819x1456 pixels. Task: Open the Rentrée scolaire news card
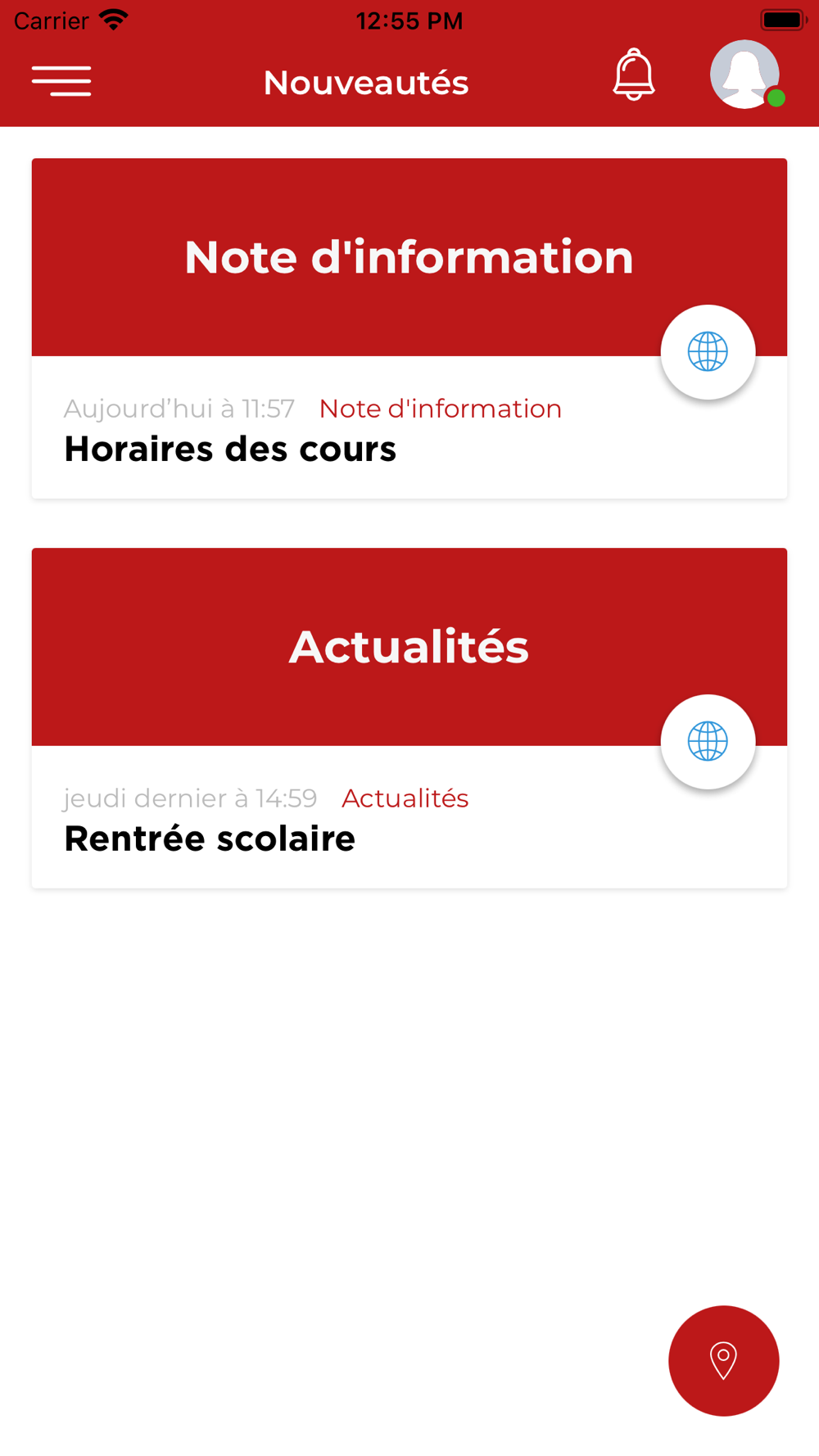[409, 718]
